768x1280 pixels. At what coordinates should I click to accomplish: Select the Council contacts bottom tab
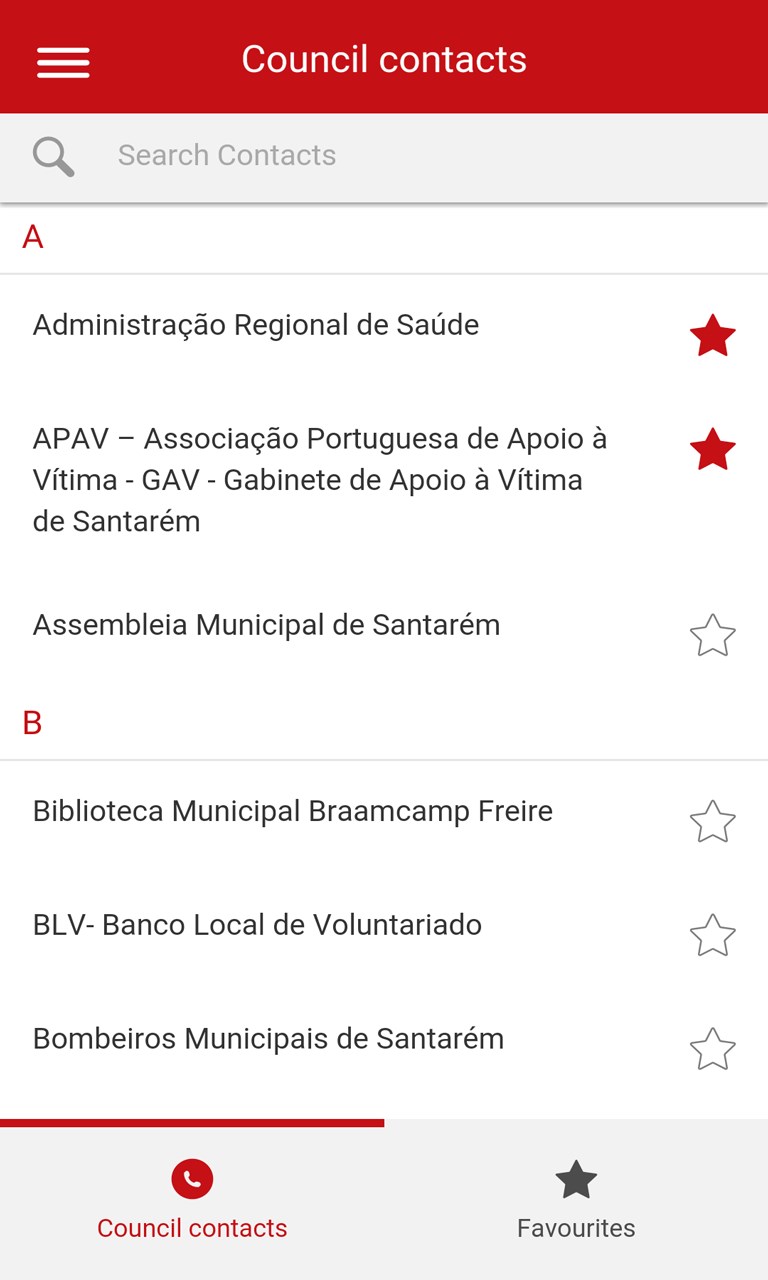(x=192, y=1200)
